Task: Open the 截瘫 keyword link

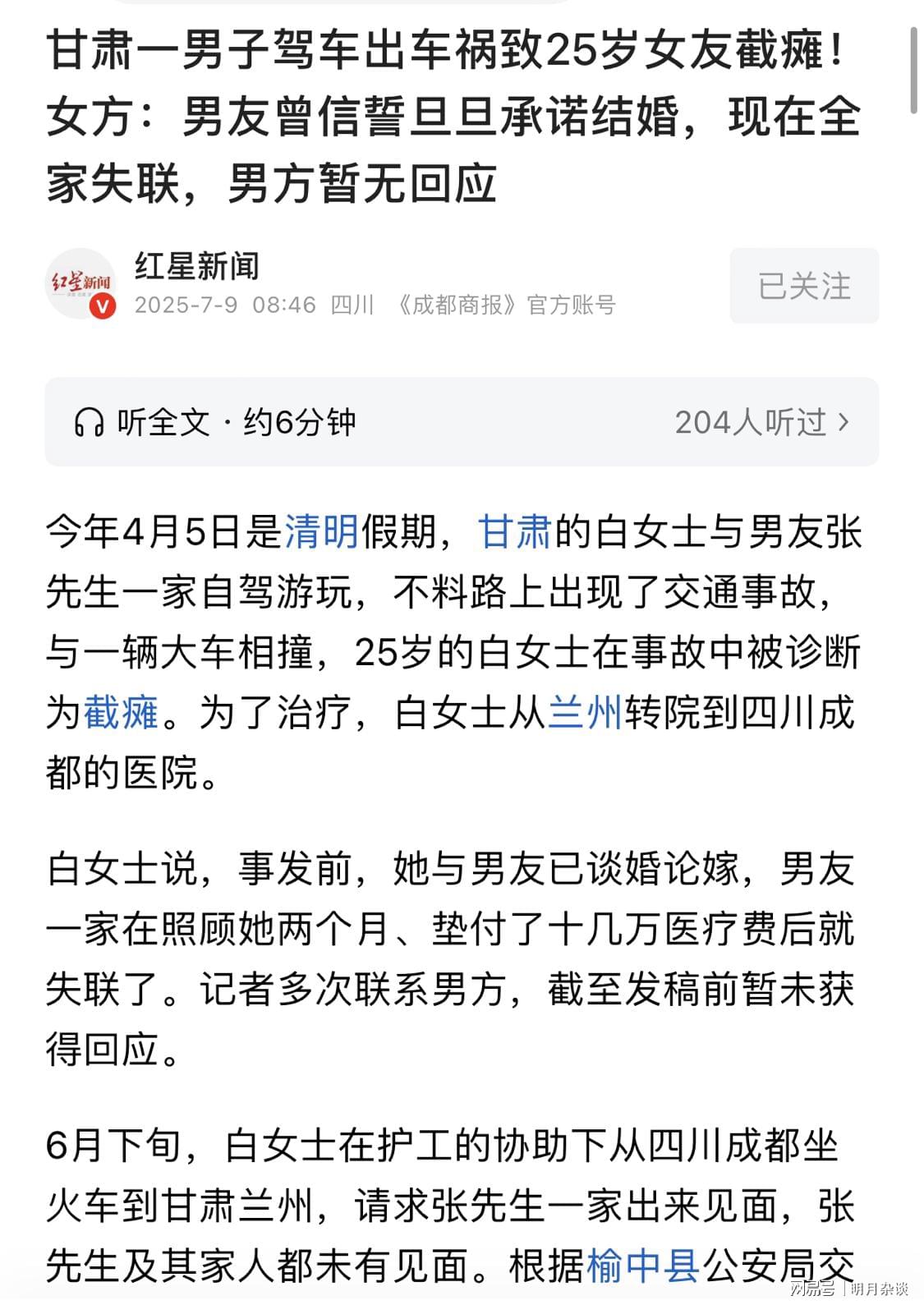Action: point(121,712)
